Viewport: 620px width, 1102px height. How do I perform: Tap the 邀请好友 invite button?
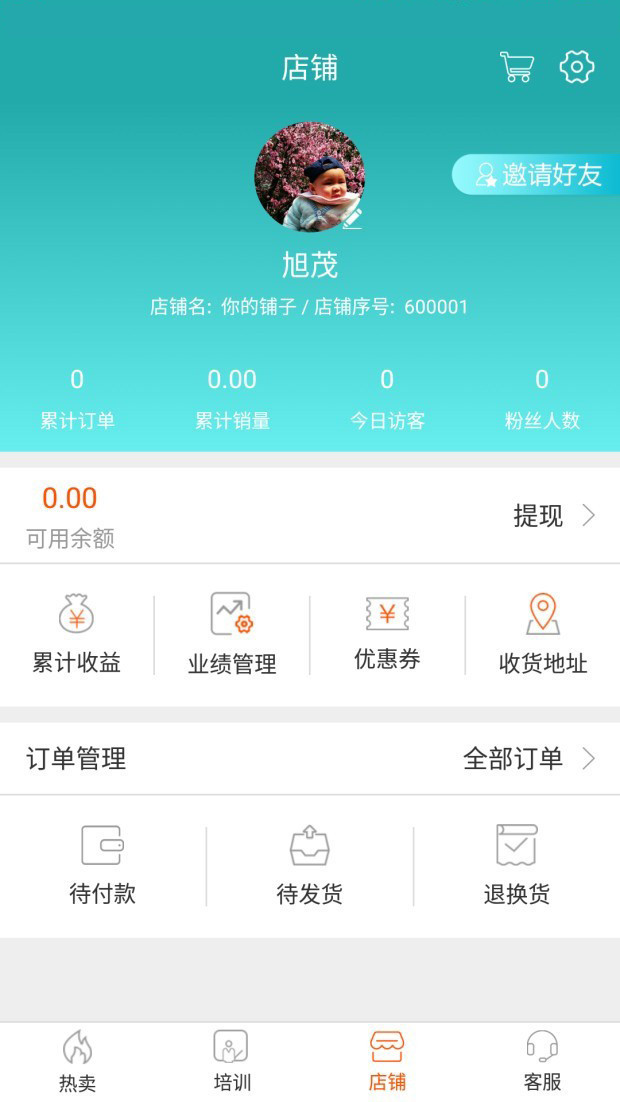537,175
